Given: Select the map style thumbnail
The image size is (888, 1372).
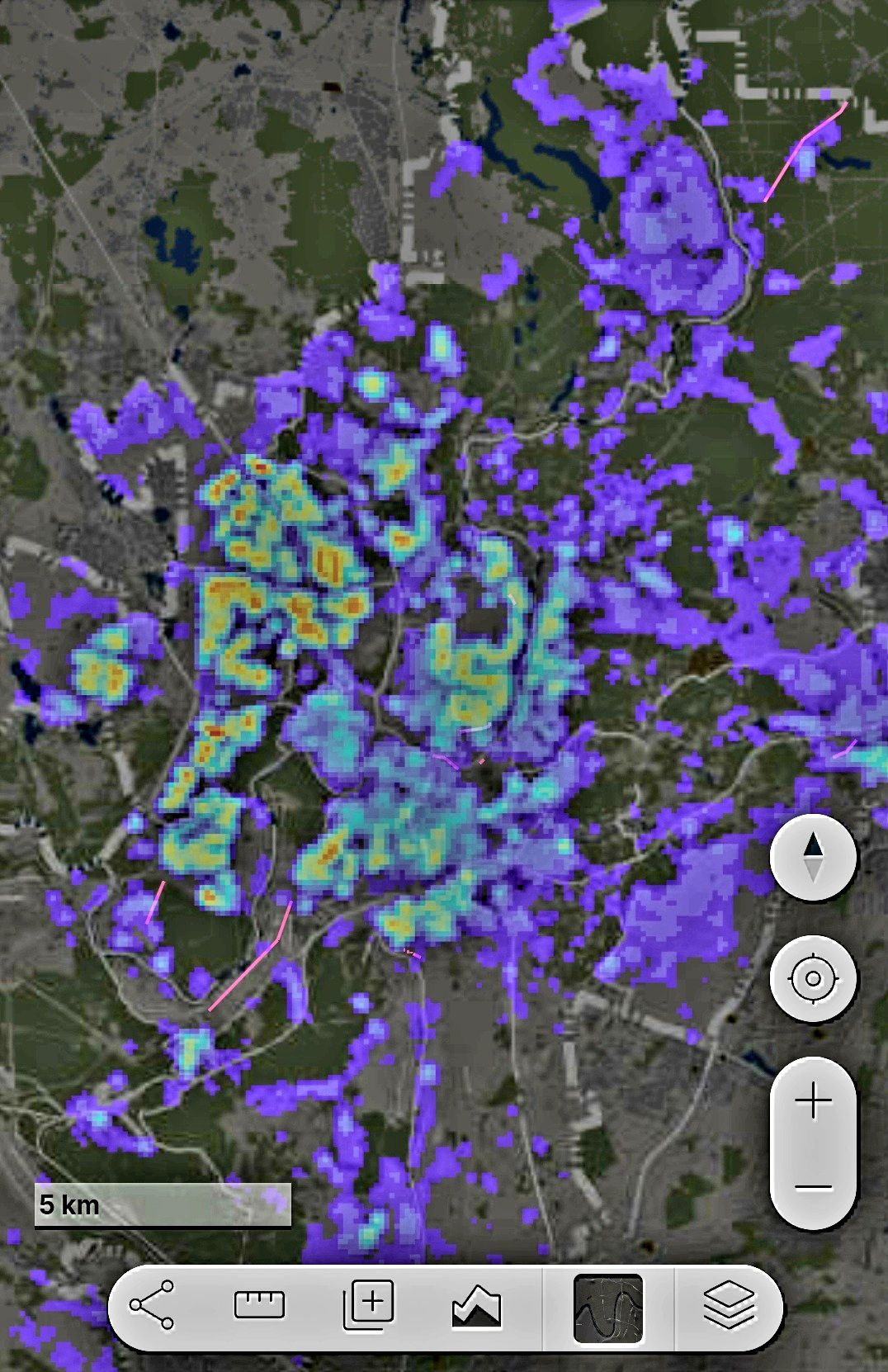Looking at the screenshot, I should click(x=607, y=1308).
